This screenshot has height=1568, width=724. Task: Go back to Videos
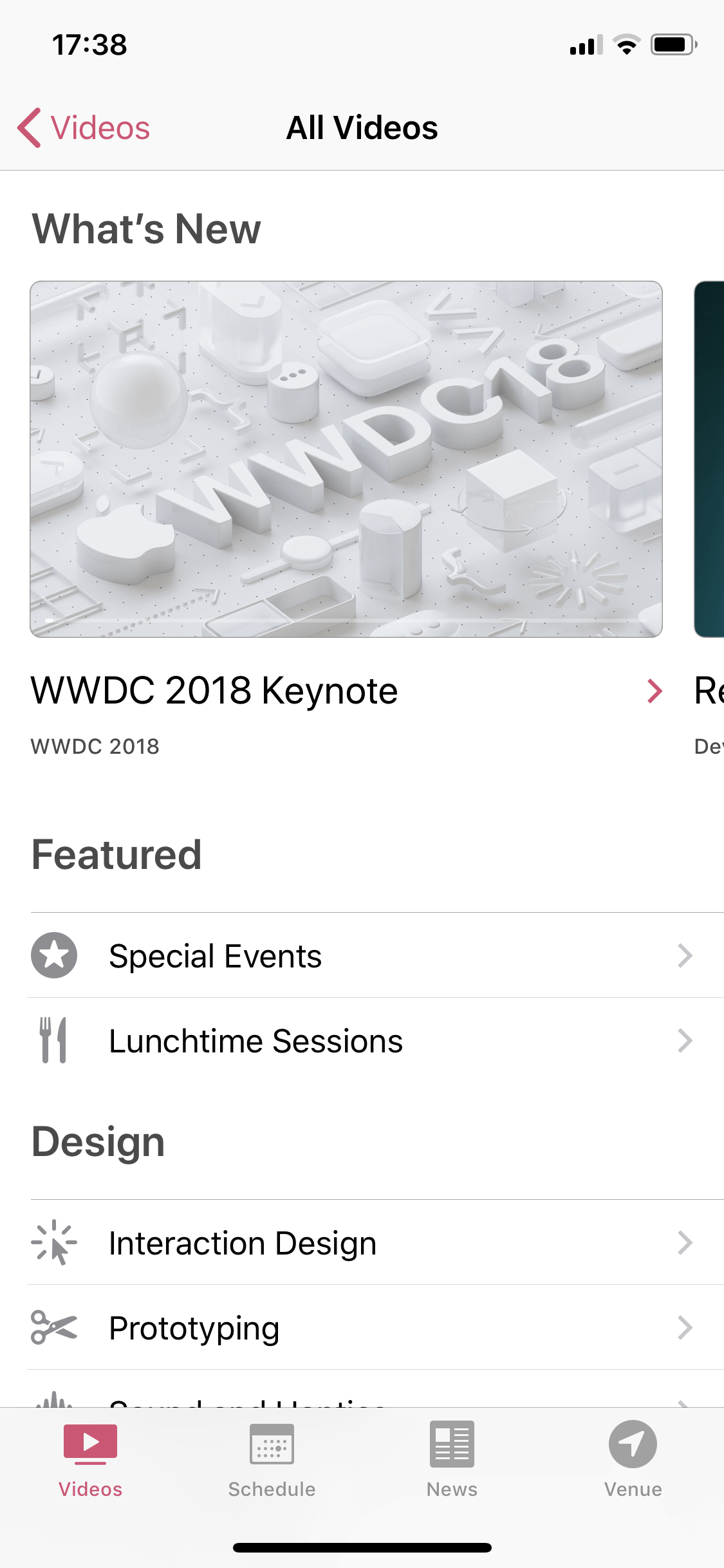coord(84,127)
